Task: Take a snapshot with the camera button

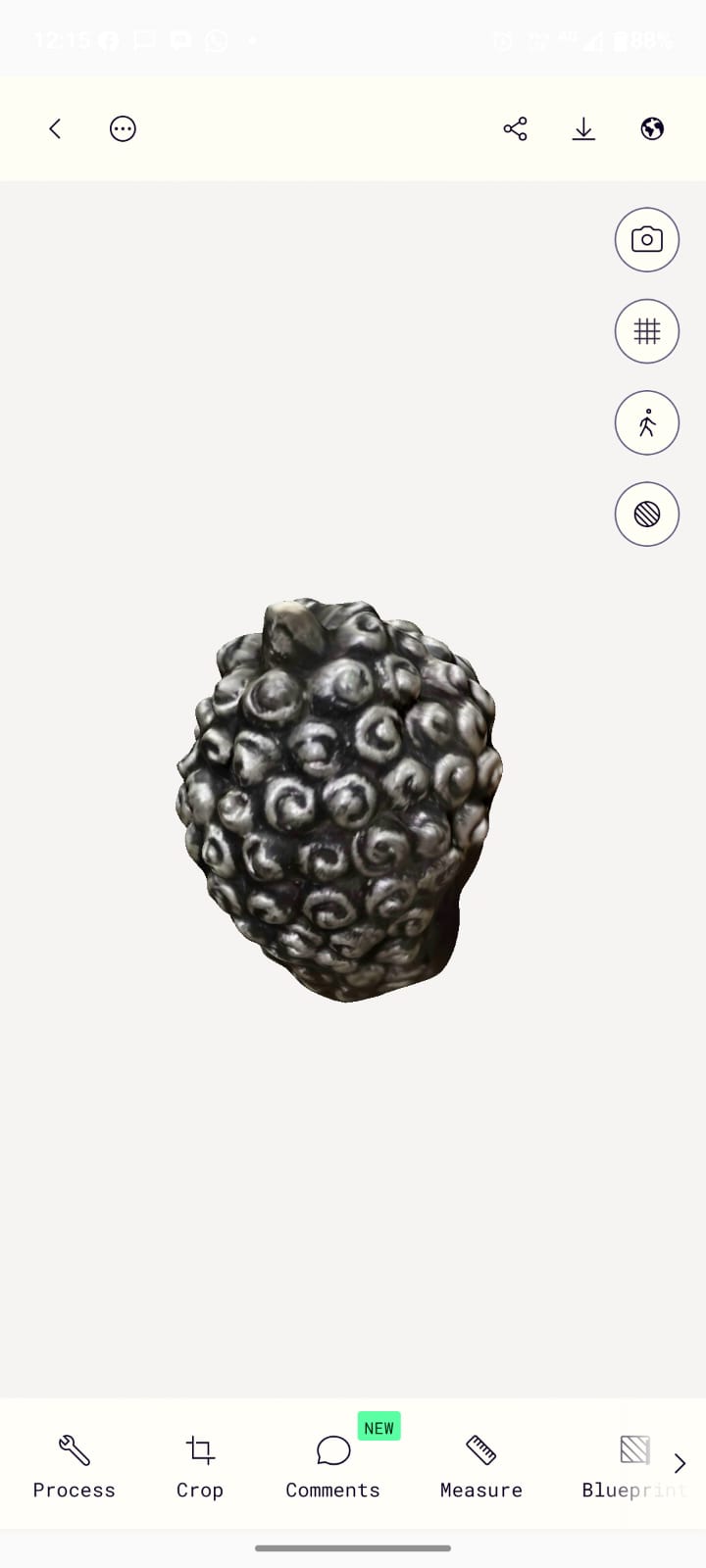Action: click(647, 239)
